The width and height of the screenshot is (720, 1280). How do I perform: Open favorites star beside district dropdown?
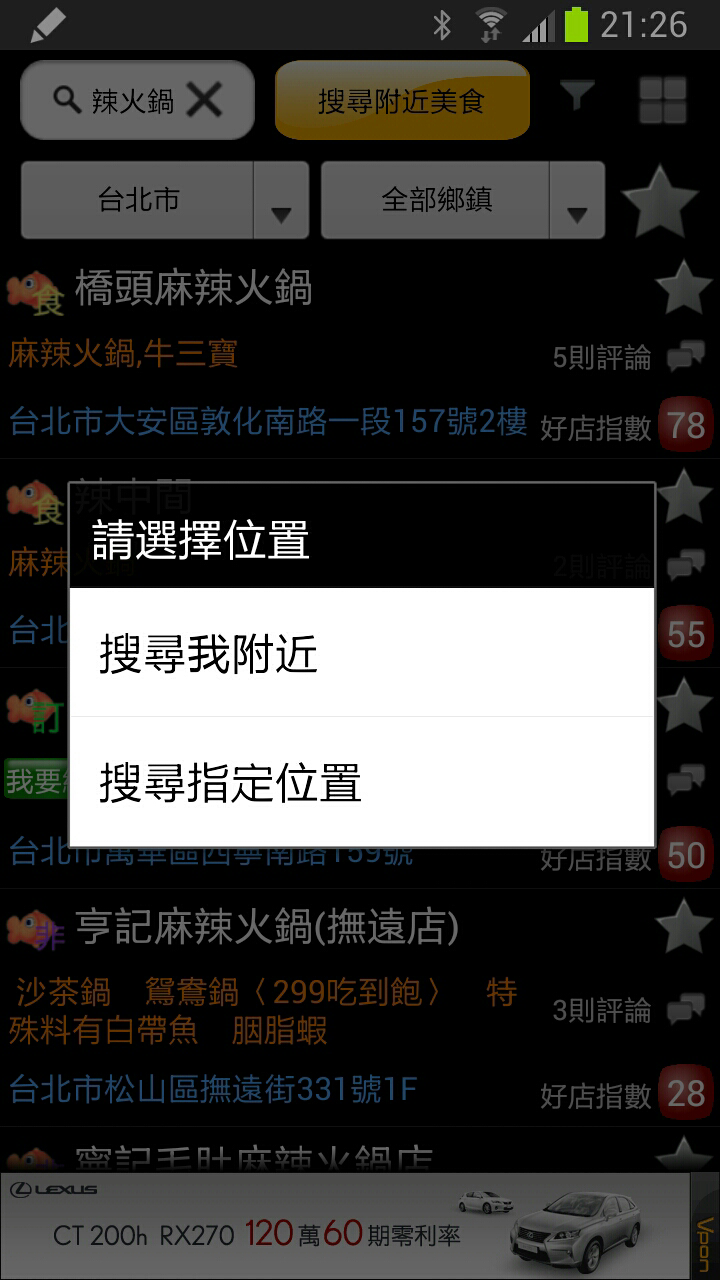pos(659,202)
